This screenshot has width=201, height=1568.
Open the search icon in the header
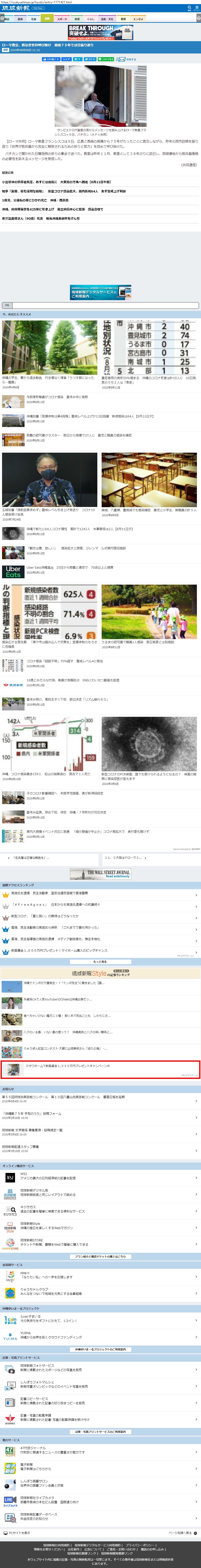point(190,8)
